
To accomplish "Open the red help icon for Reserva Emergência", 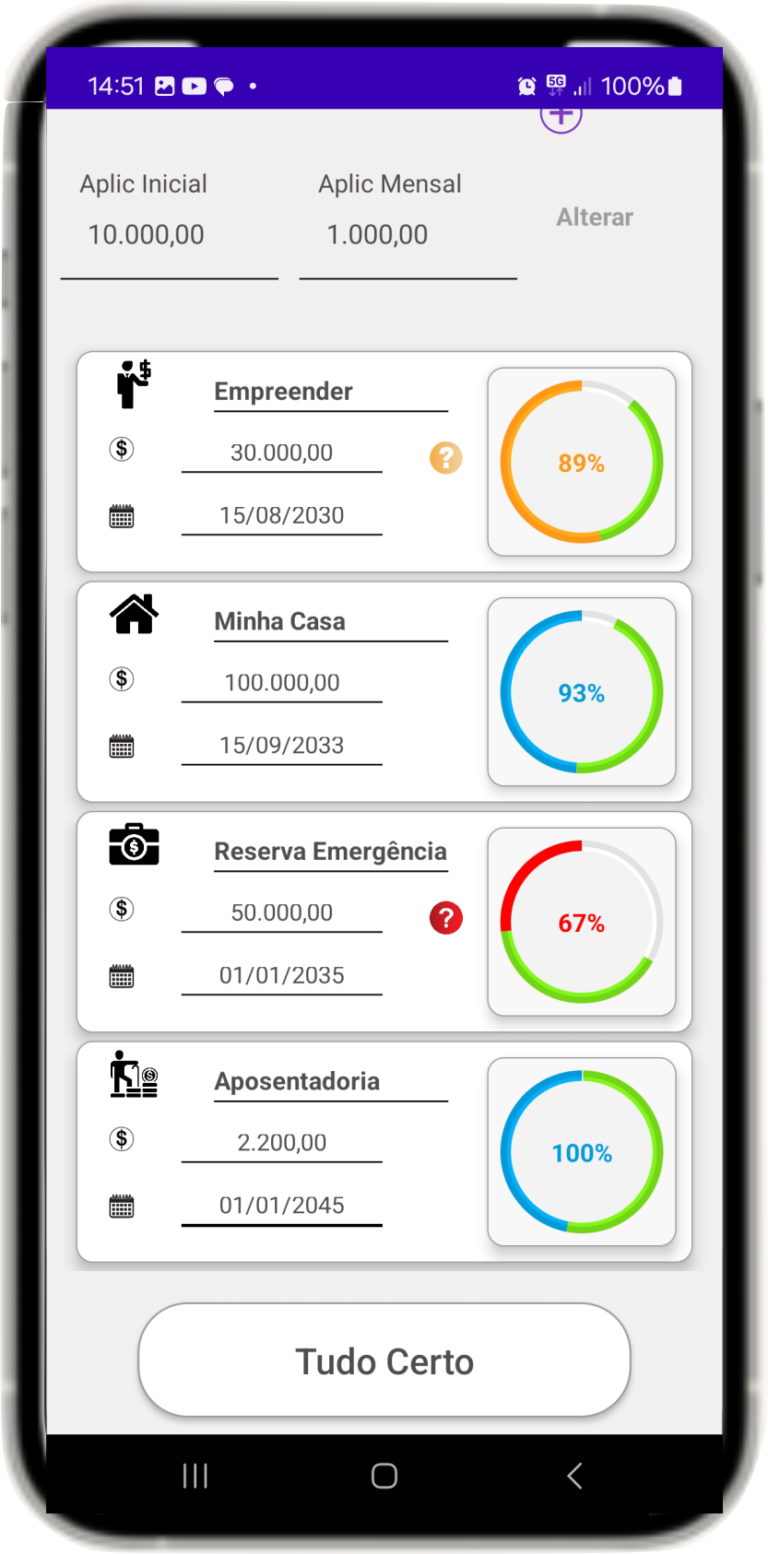I will click(x=446, y=918).
